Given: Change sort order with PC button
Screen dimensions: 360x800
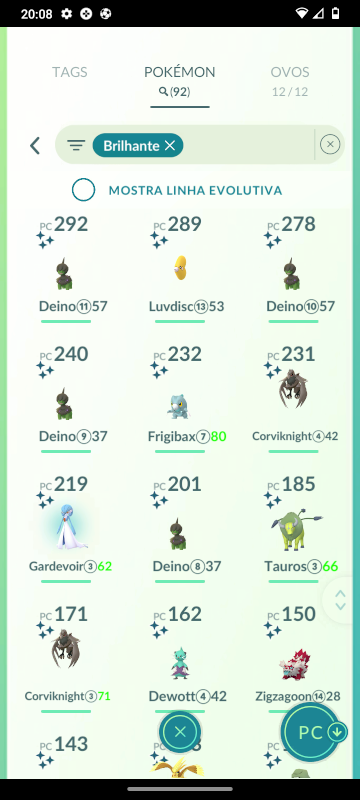Looking at the screenshot, I should tap(311, 733).
